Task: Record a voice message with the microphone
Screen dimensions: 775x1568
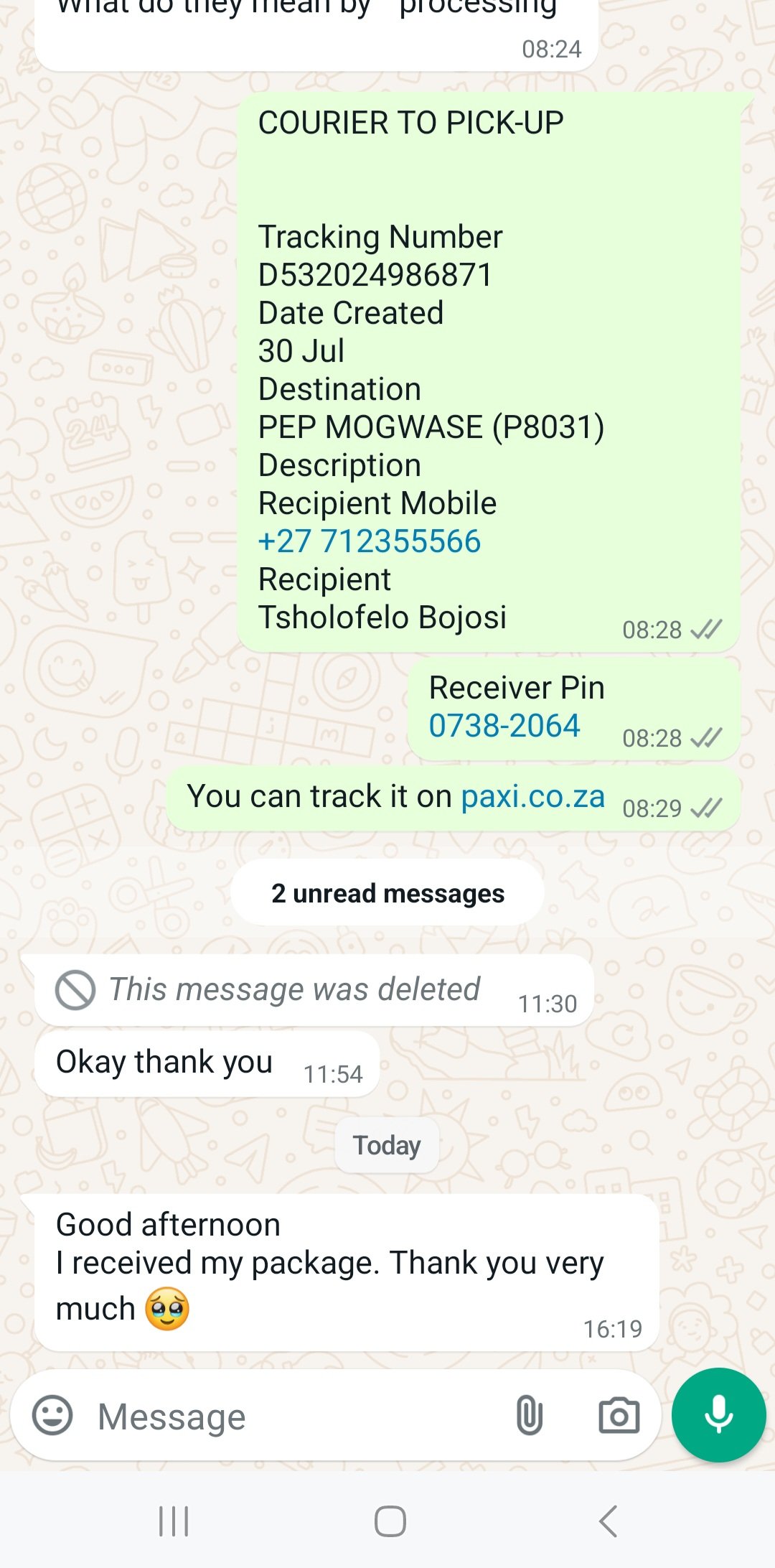Action: [x=718, y=1415]
